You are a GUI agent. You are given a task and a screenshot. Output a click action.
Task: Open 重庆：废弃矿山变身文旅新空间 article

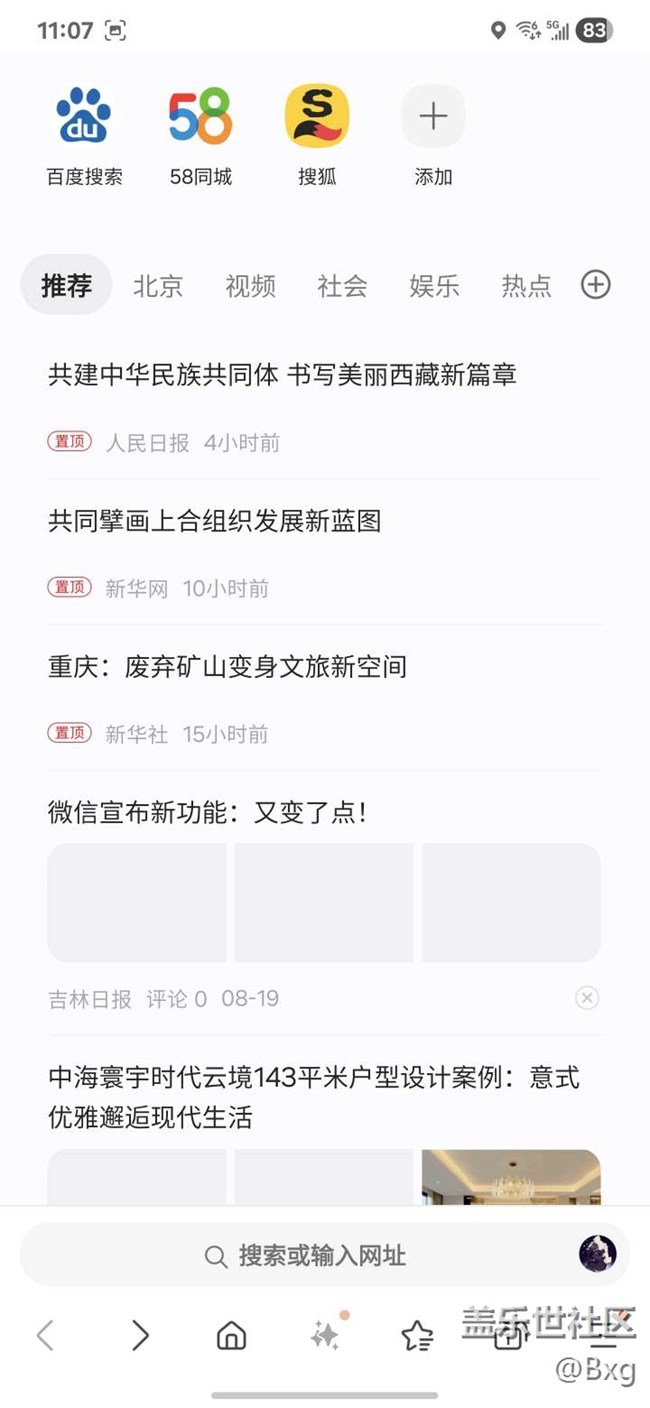click(x=227, y=667)
